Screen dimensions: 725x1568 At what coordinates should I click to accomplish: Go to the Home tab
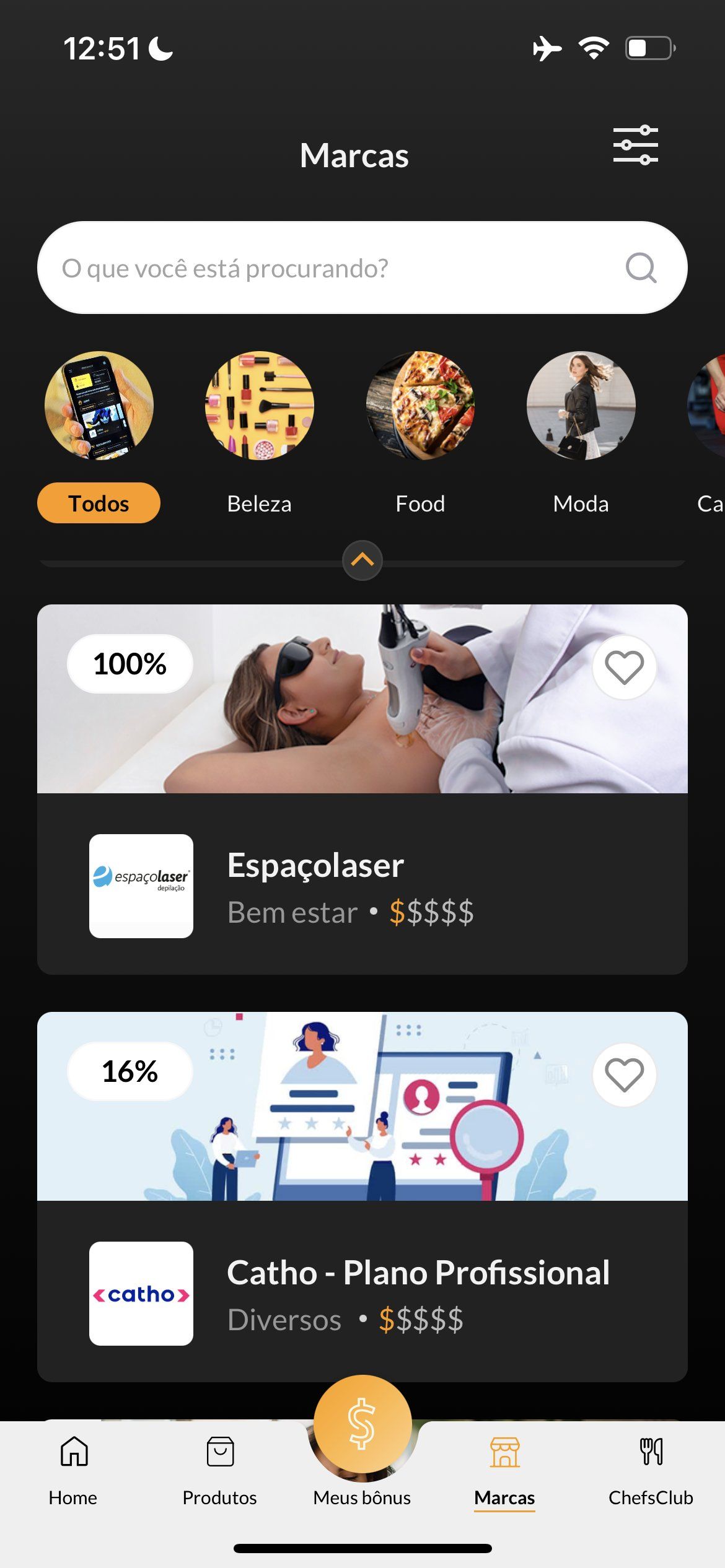(x=73, y=1469)
